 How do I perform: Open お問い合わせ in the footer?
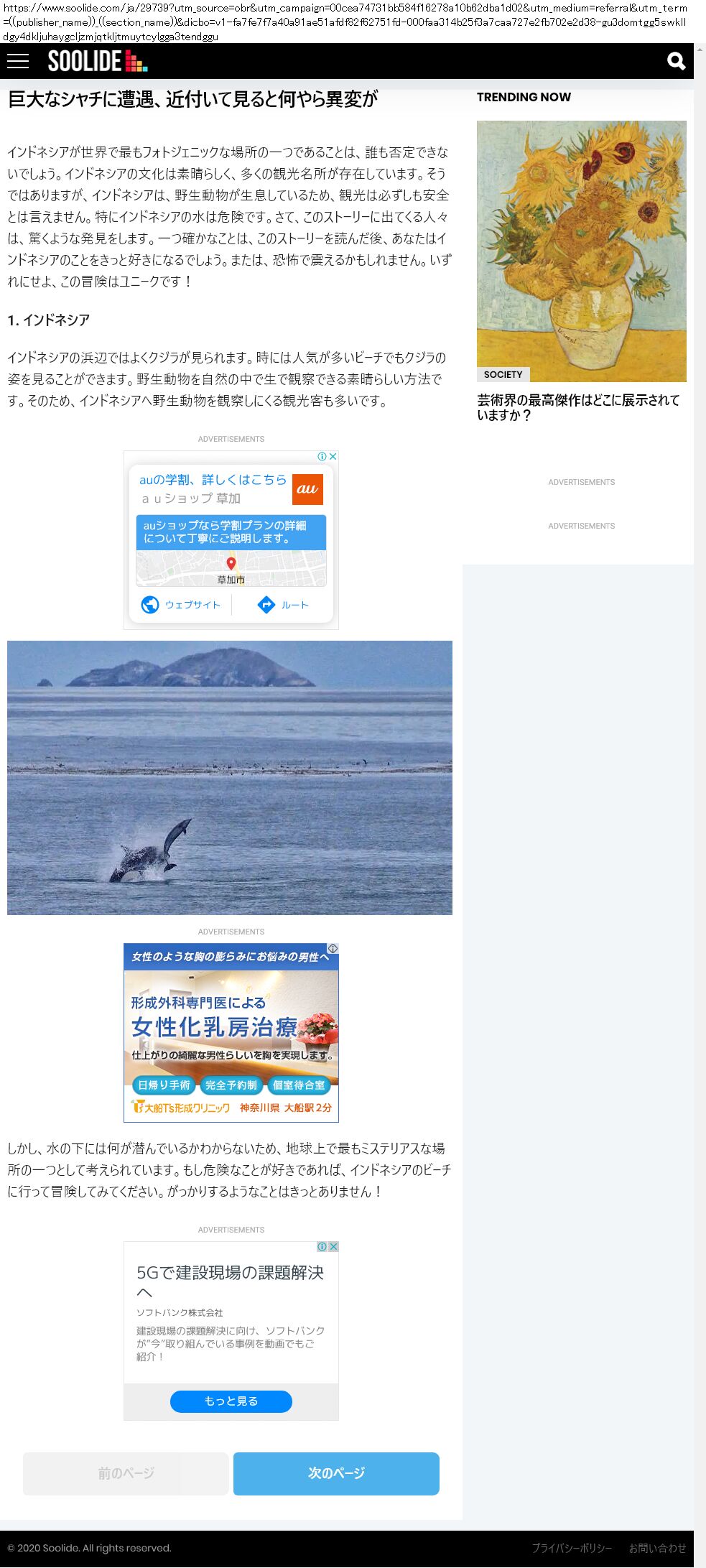(x=657, y=1548)
